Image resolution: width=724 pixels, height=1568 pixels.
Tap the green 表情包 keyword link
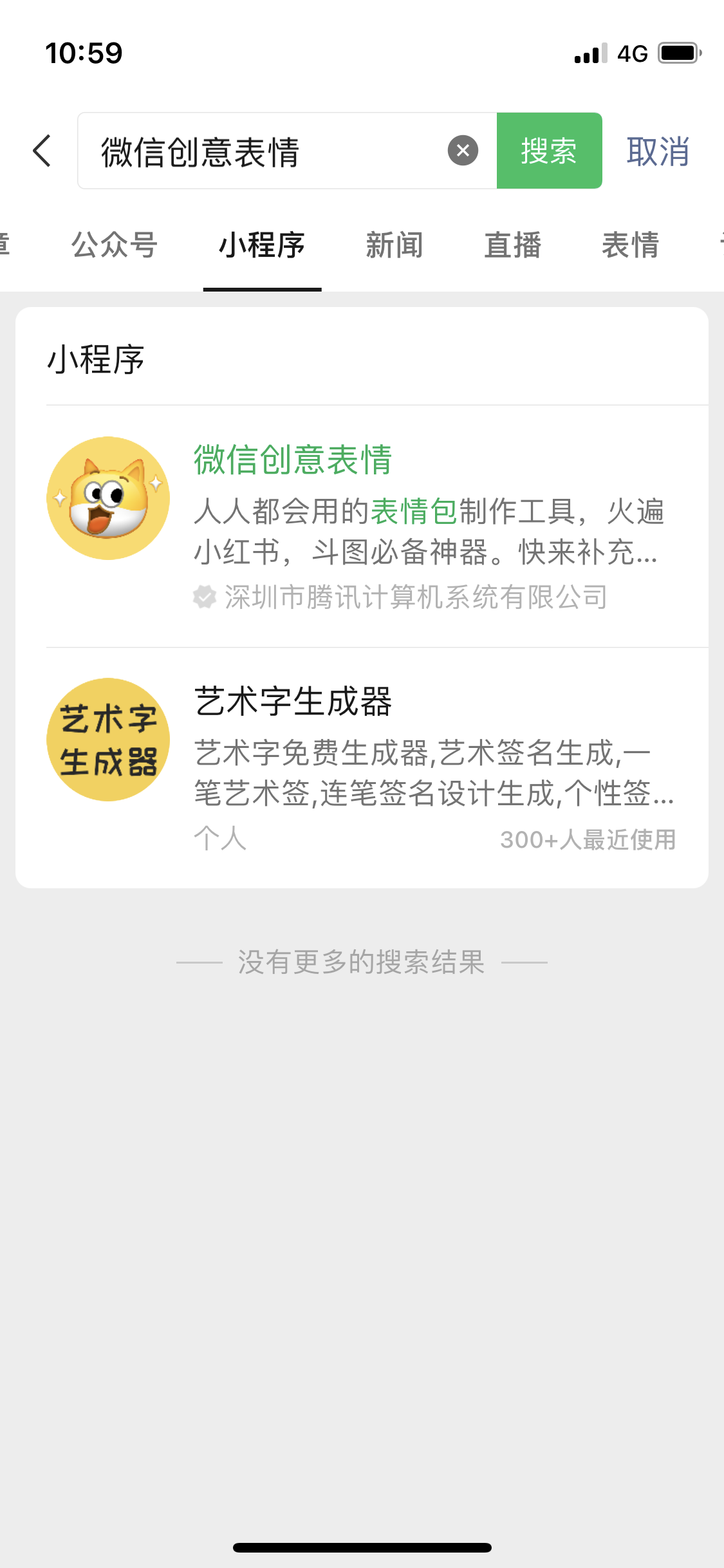(x=413, y=512)
